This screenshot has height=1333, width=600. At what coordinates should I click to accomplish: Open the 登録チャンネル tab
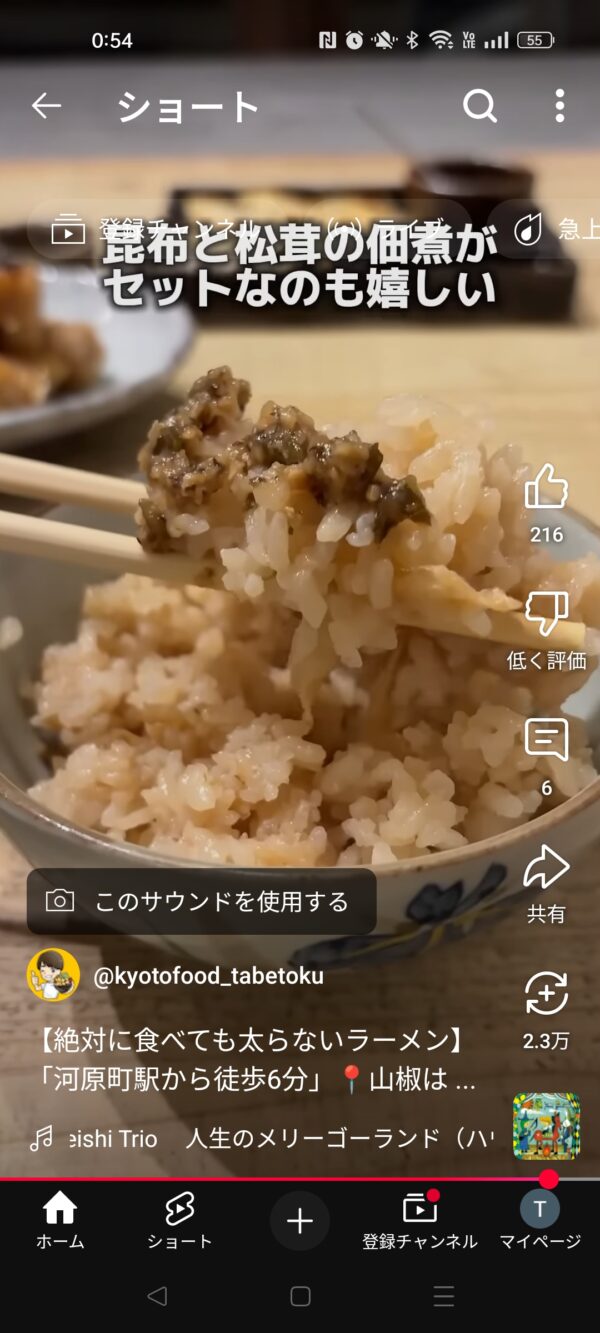tap(420, 1221)
